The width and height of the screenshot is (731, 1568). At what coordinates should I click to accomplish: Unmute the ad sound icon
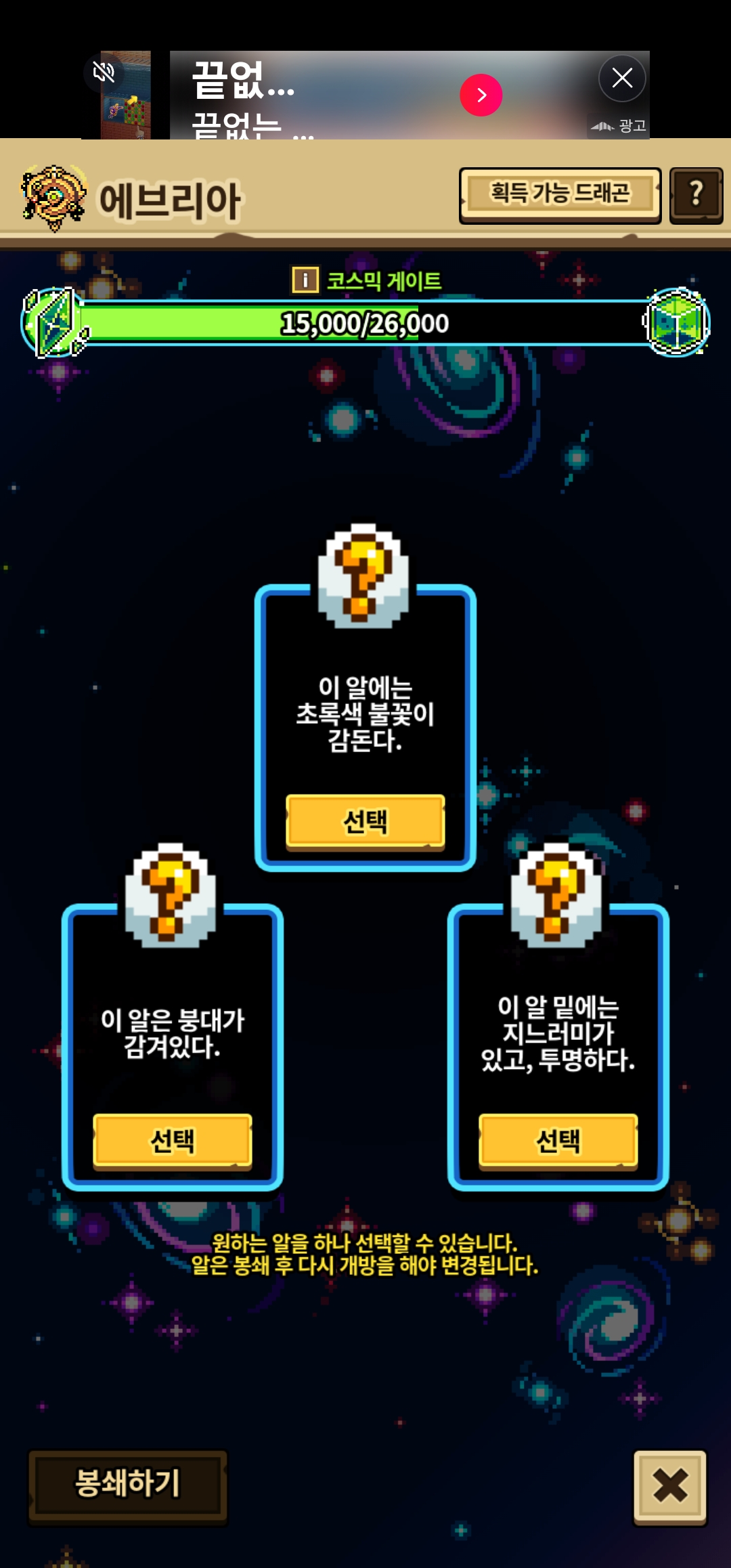(x=104, y=72)
